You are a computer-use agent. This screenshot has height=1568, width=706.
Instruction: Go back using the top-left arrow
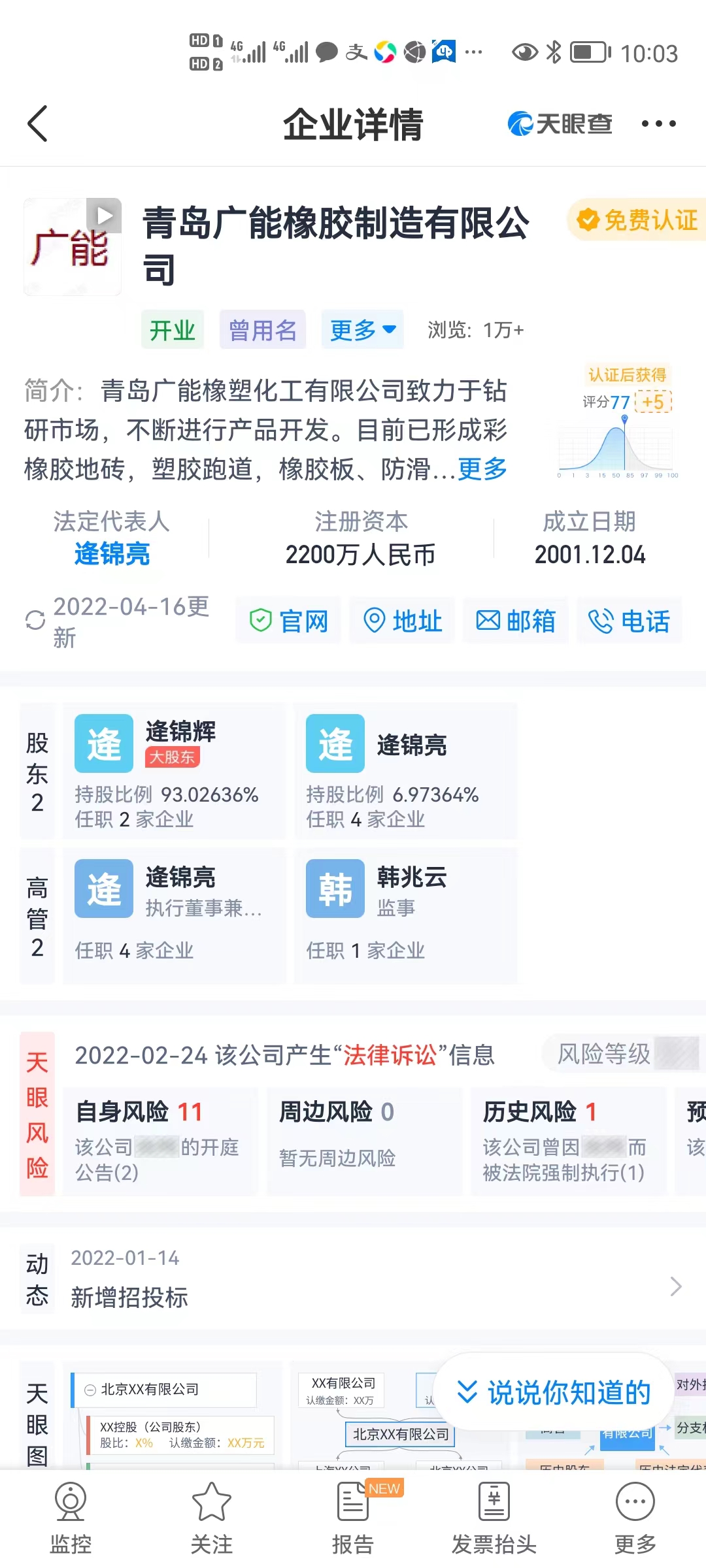coord(38,123)
